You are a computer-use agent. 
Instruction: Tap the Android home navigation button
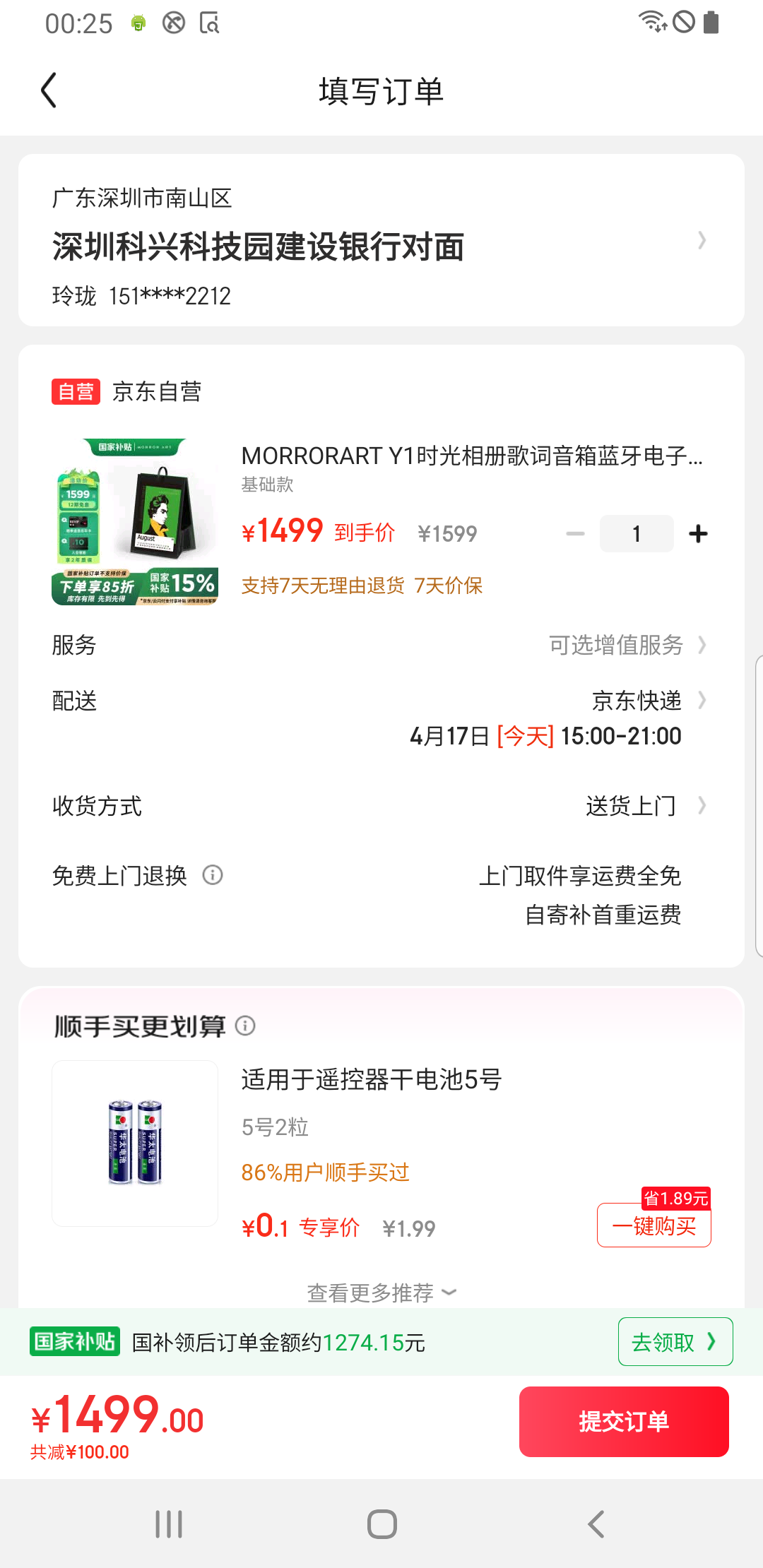point(381,1524)
